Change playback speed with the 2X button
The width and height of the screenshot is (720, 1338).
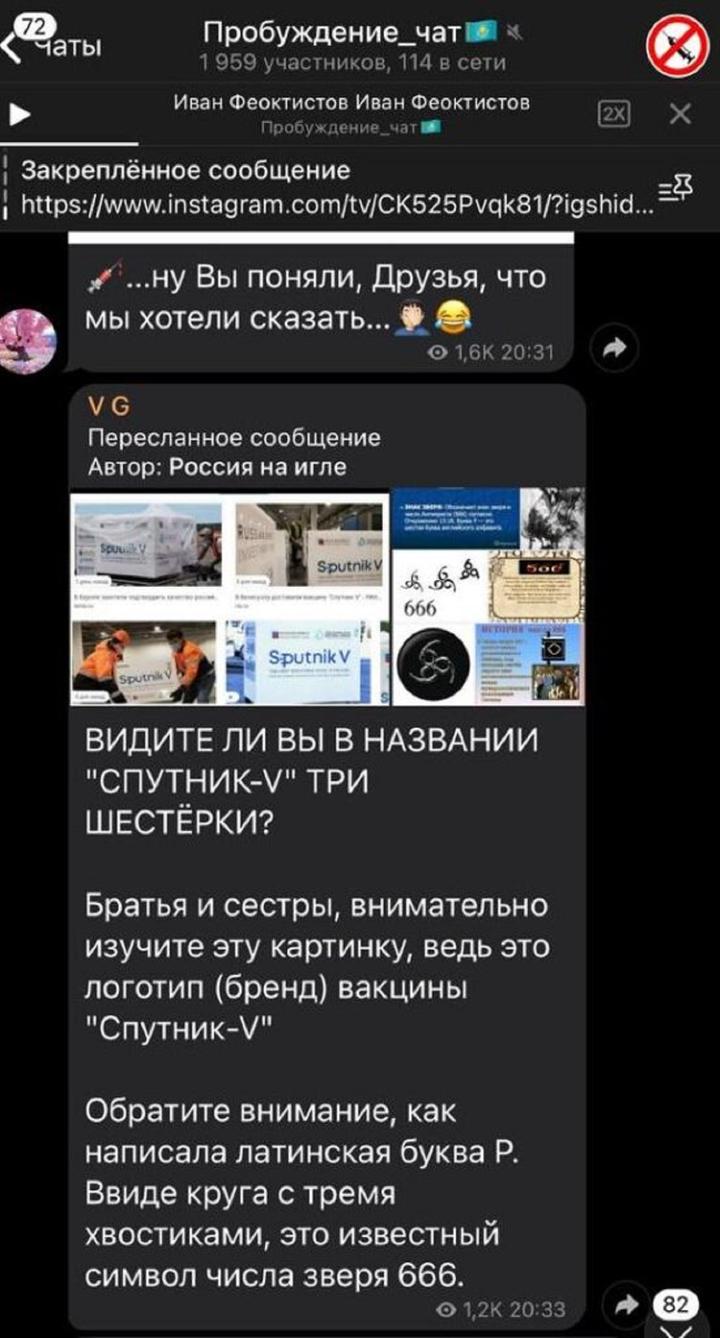coord(614,114)
